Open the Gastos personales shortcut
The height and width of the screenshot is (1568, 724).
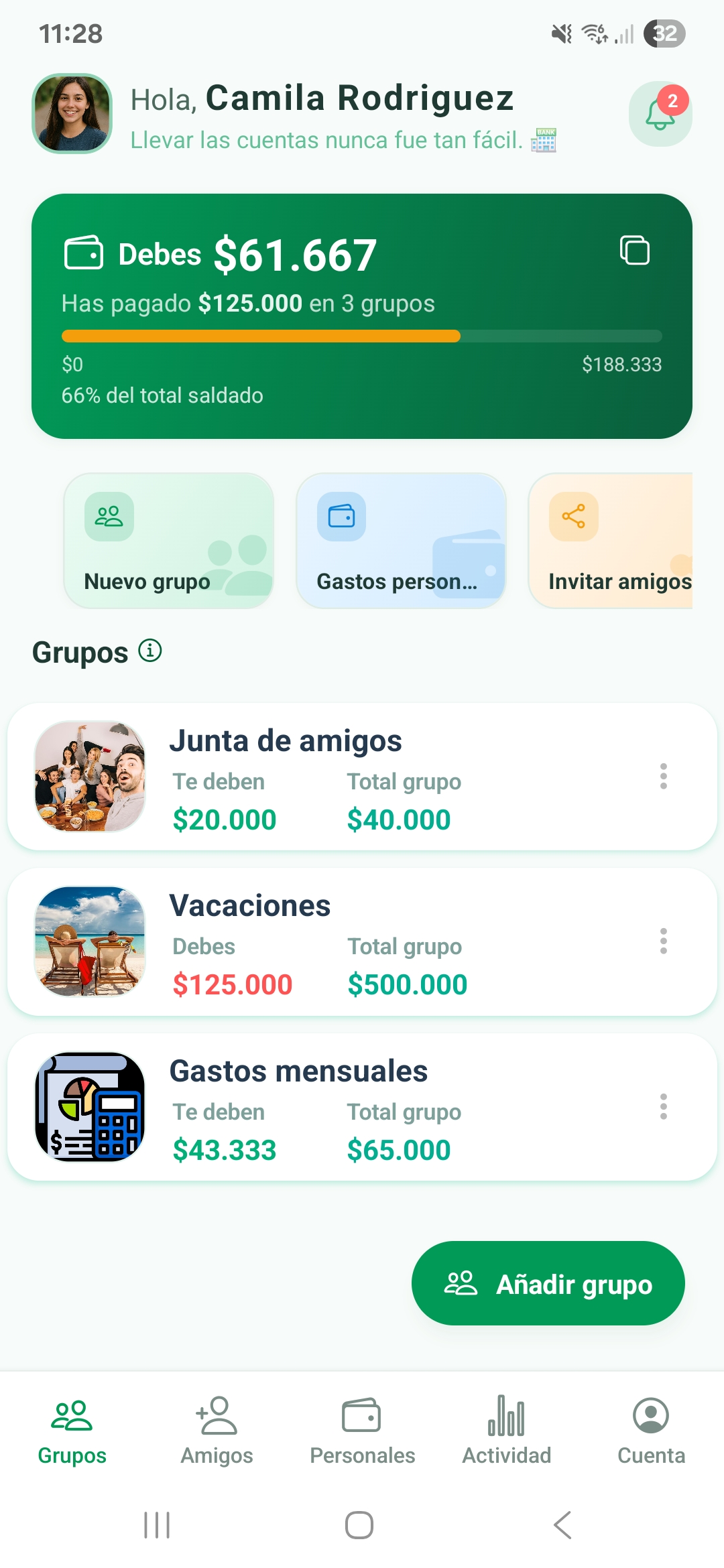point(401,541)
